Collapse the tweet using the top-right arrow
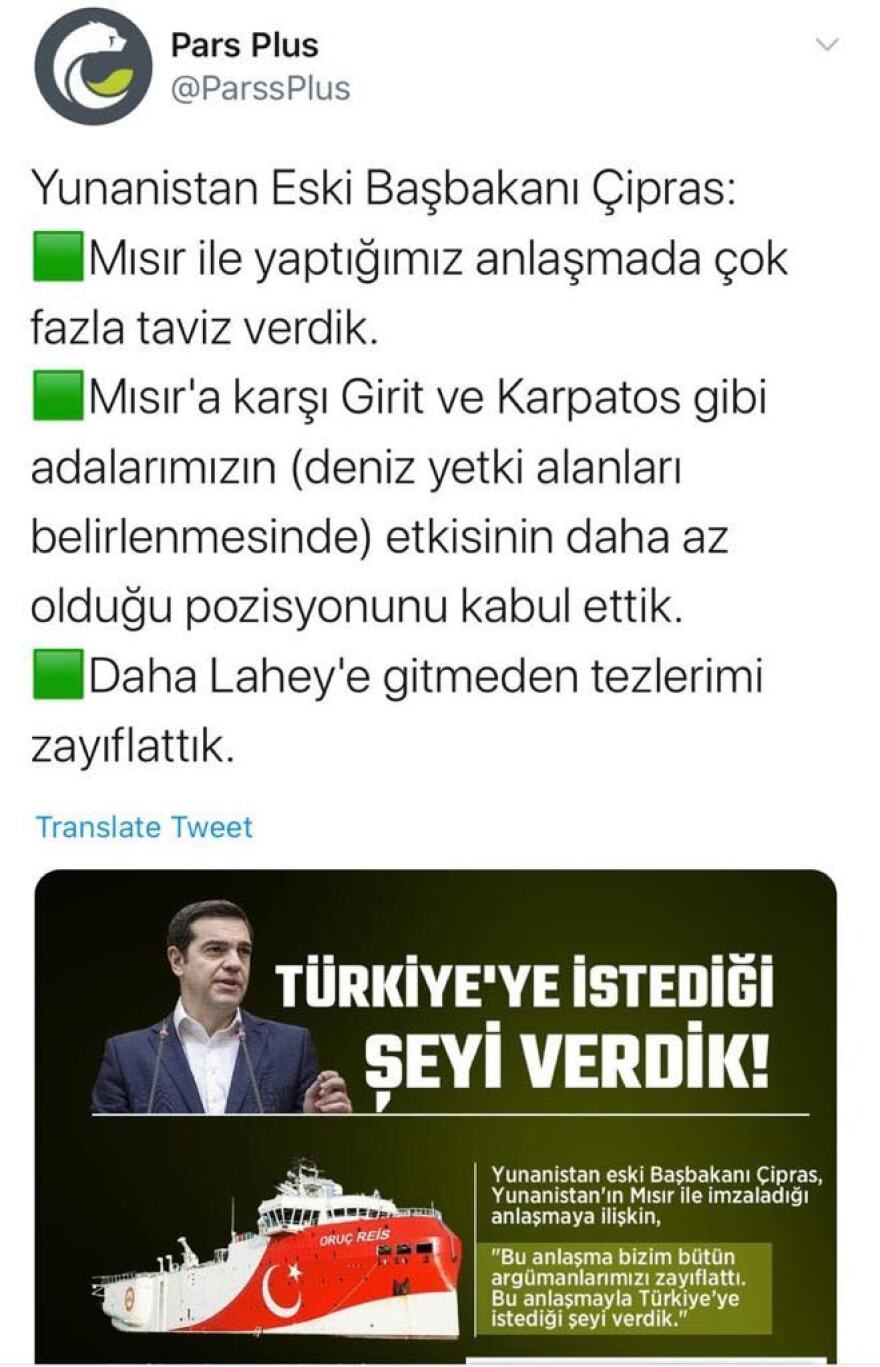 (828, 45)
